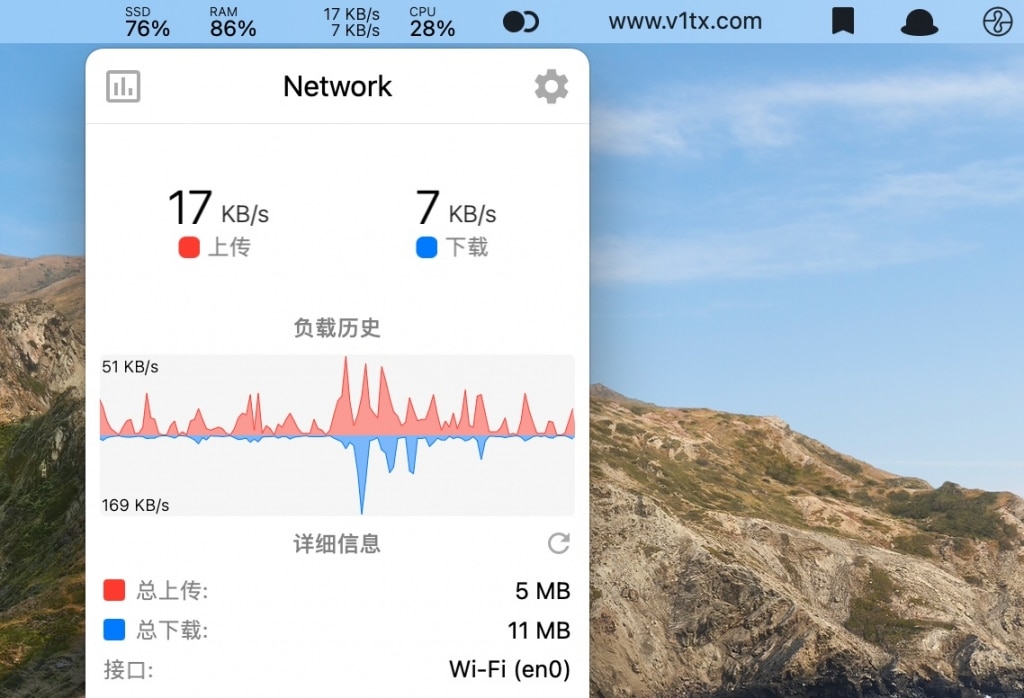The width and height of the screenshot is (1024, 698).
Task: Refresh the detailed info totals
Action: [x=558, y=543]
